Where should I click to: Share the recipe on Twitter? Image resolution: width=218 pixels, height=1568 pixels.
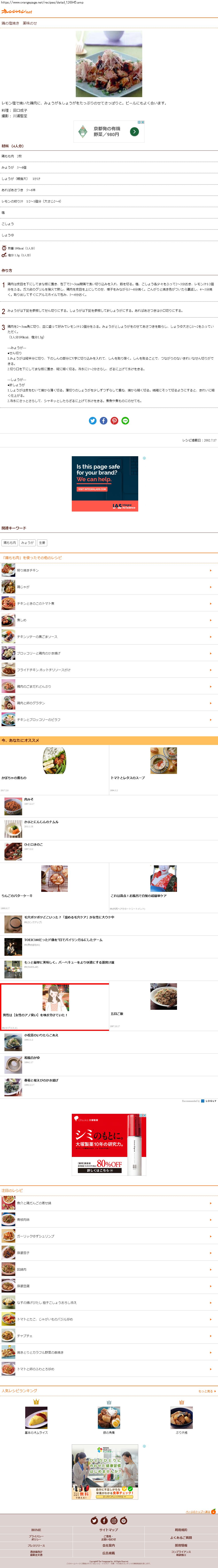(x=93, y=421)
